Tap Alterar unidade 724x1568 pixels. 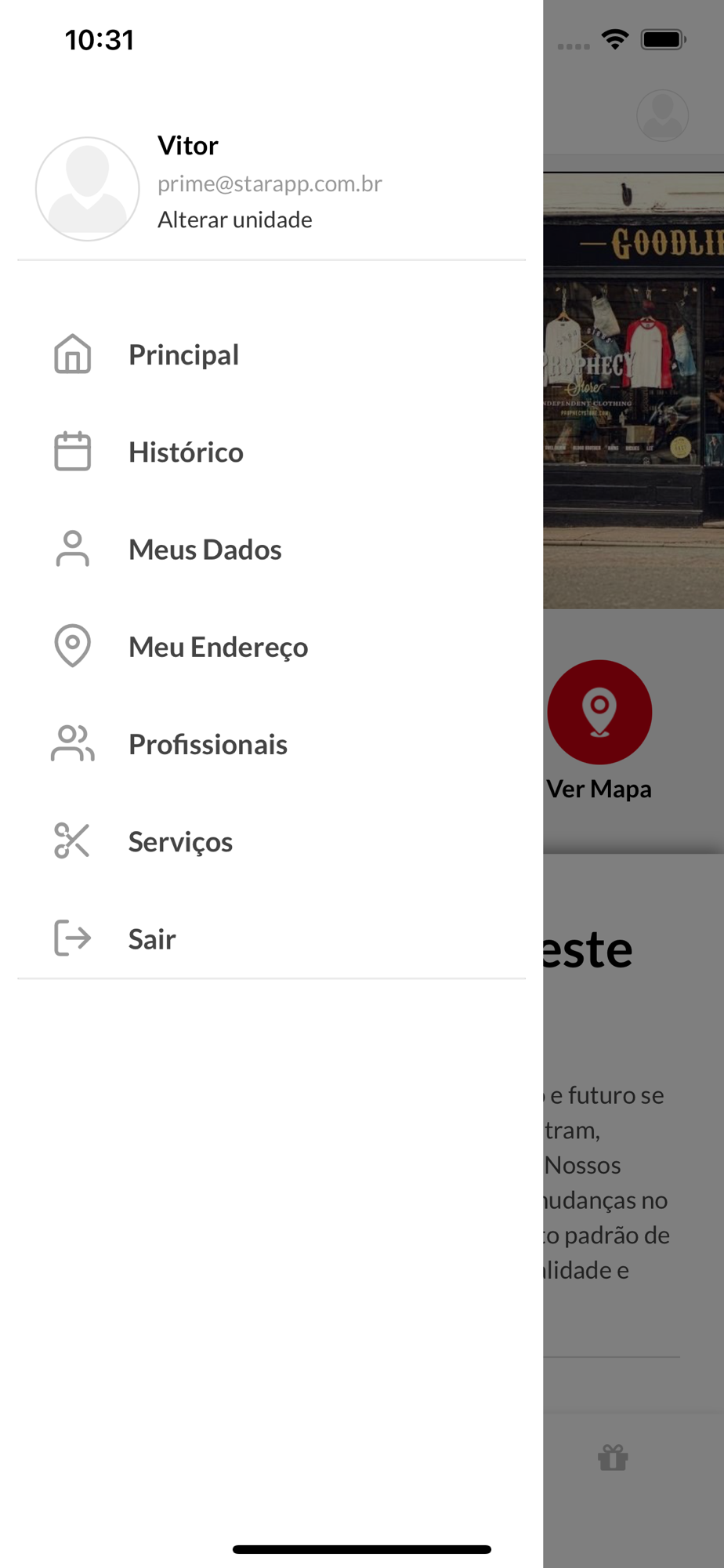[235, 220]
